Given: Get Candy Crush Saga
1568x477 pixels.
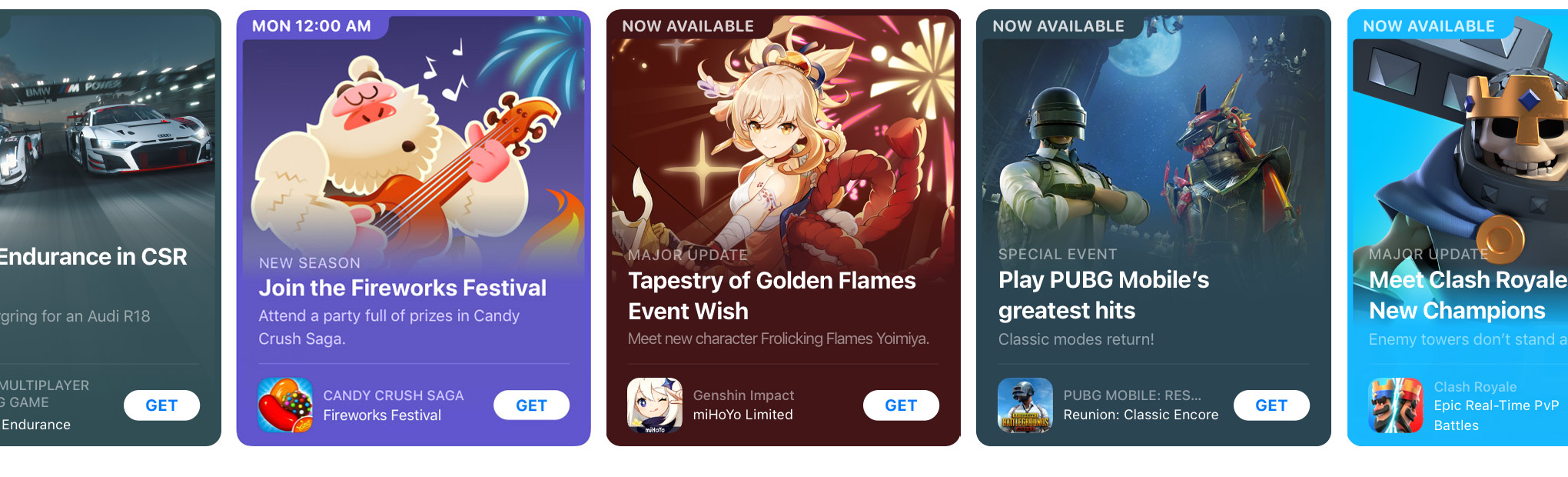Looking at the screenshot, I should coord(531,405).
